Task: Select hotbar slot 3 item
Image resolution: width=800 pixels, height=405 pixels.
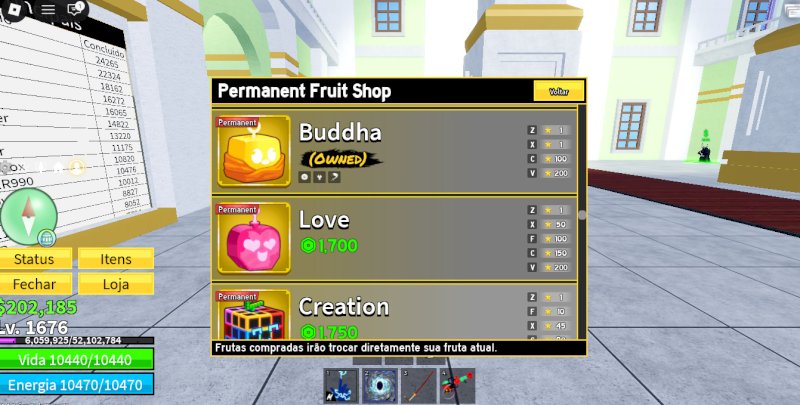Action: click(418, 385)
